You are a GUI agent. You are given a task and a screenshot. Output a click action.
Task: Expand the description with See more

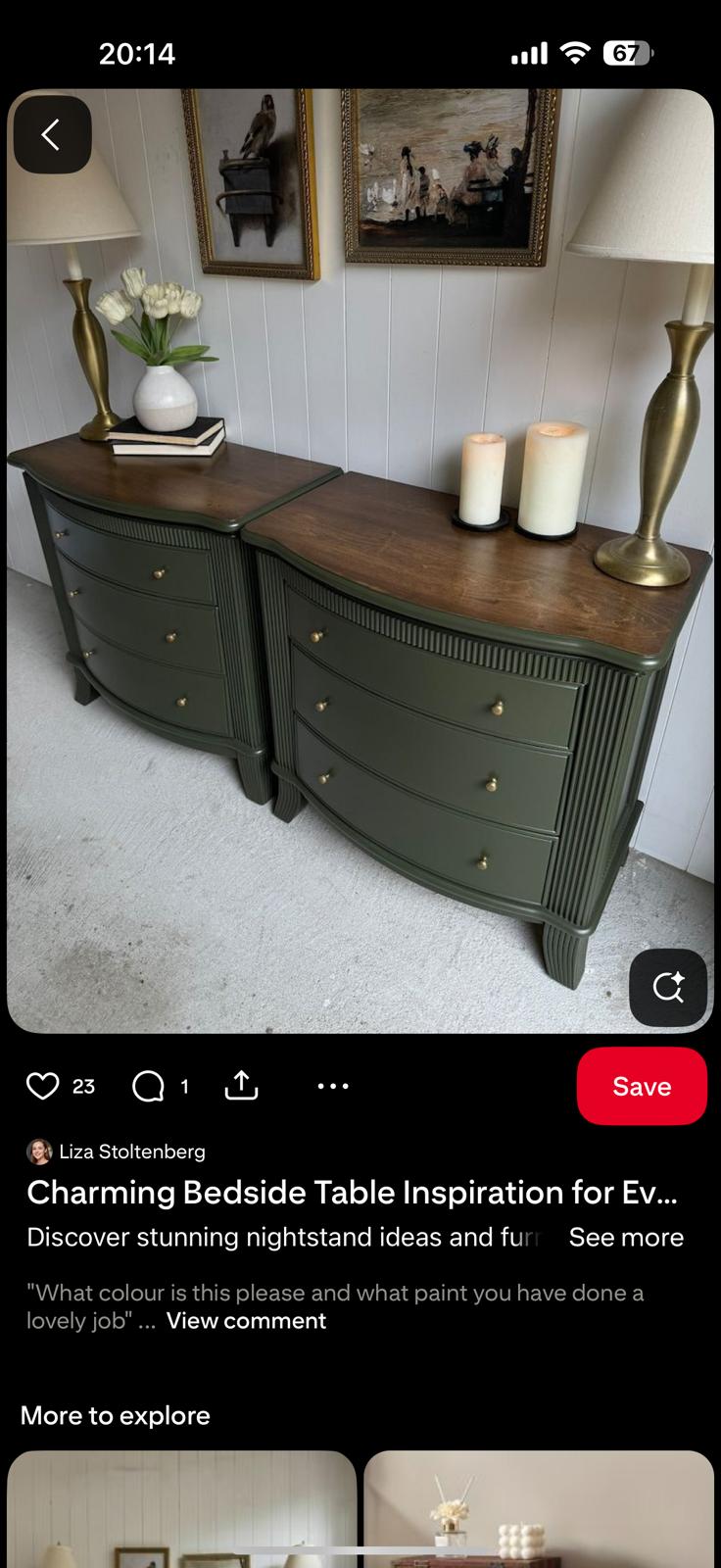(x=626, y=1237)
